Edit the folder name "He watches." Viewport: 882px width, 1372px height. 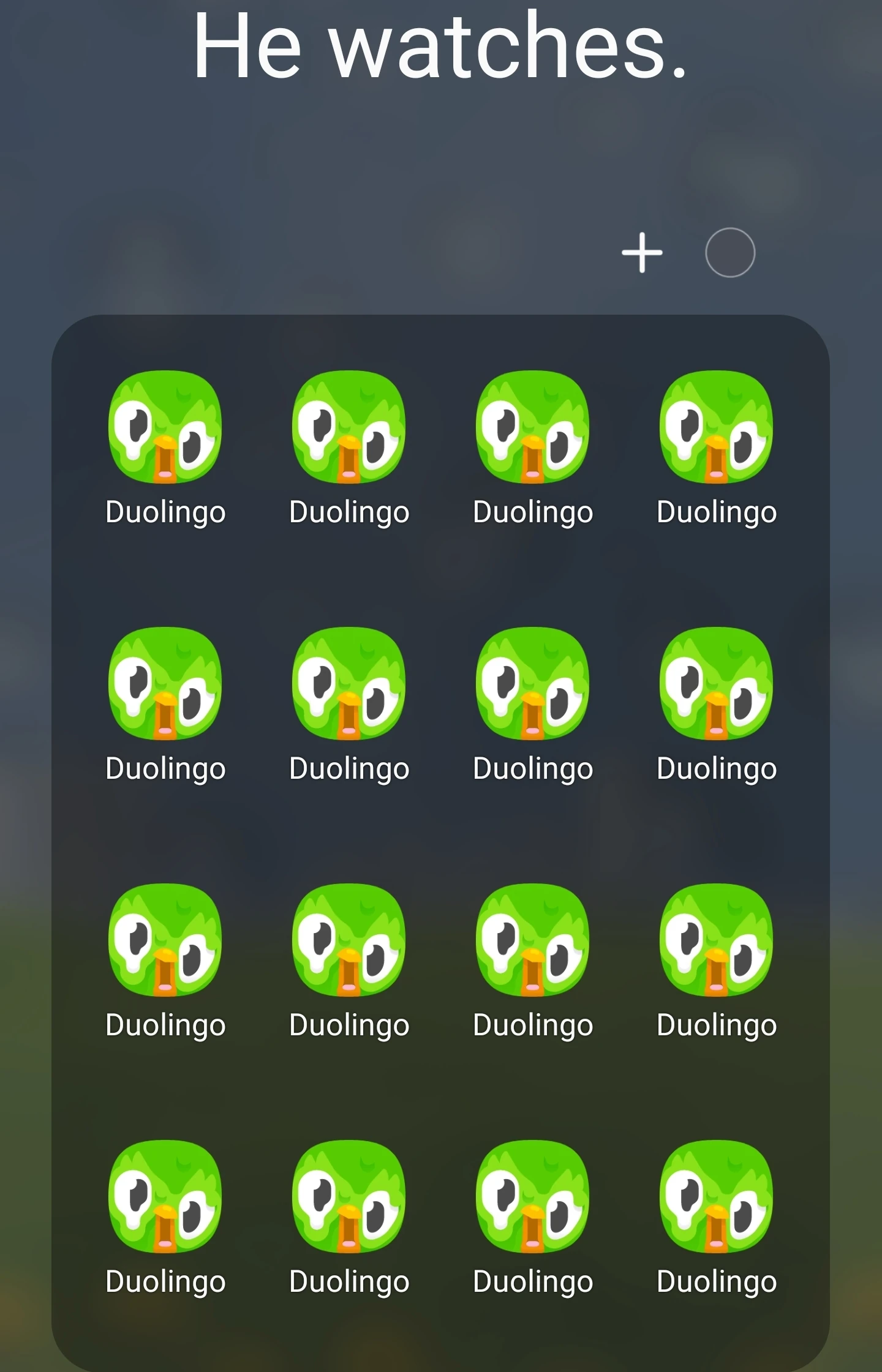click(440, 47)
